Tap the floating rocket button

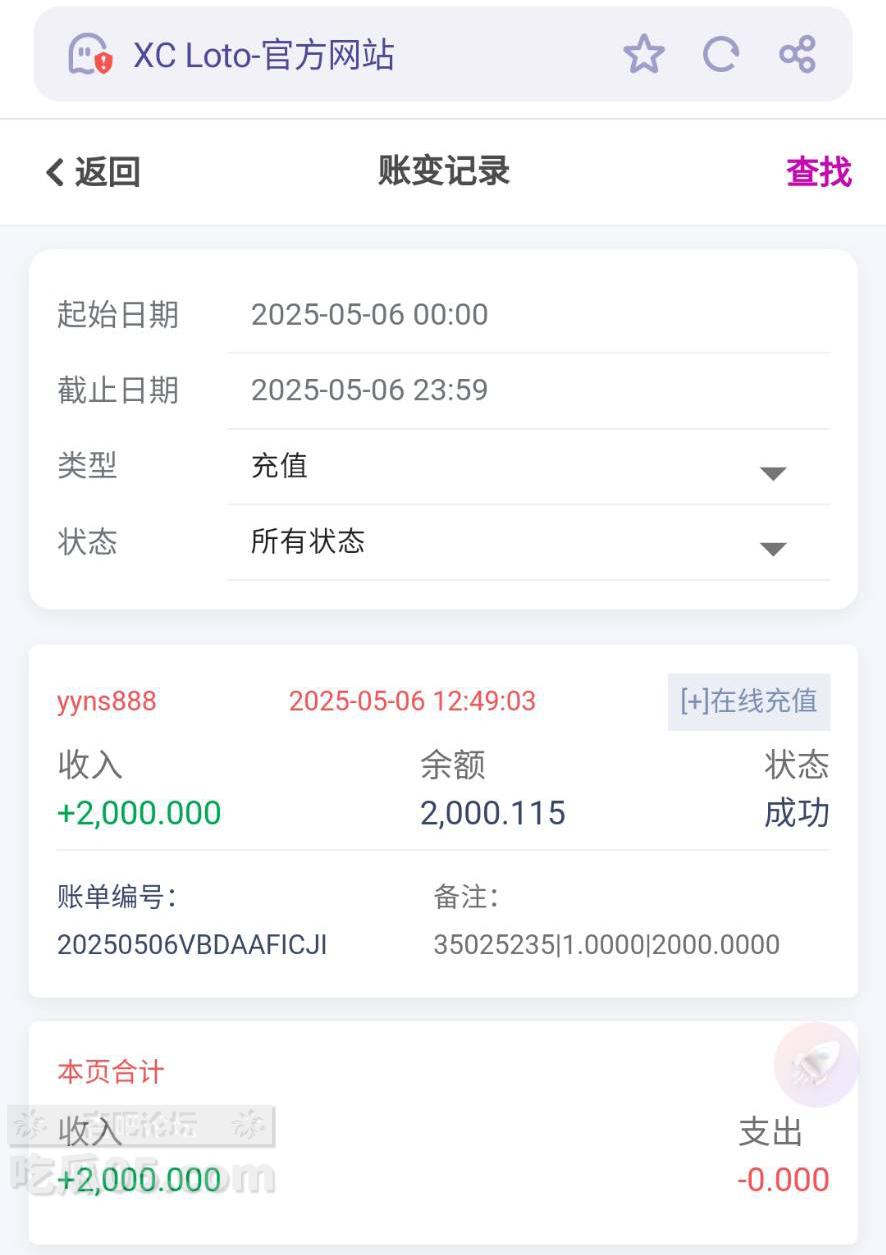816,1064
